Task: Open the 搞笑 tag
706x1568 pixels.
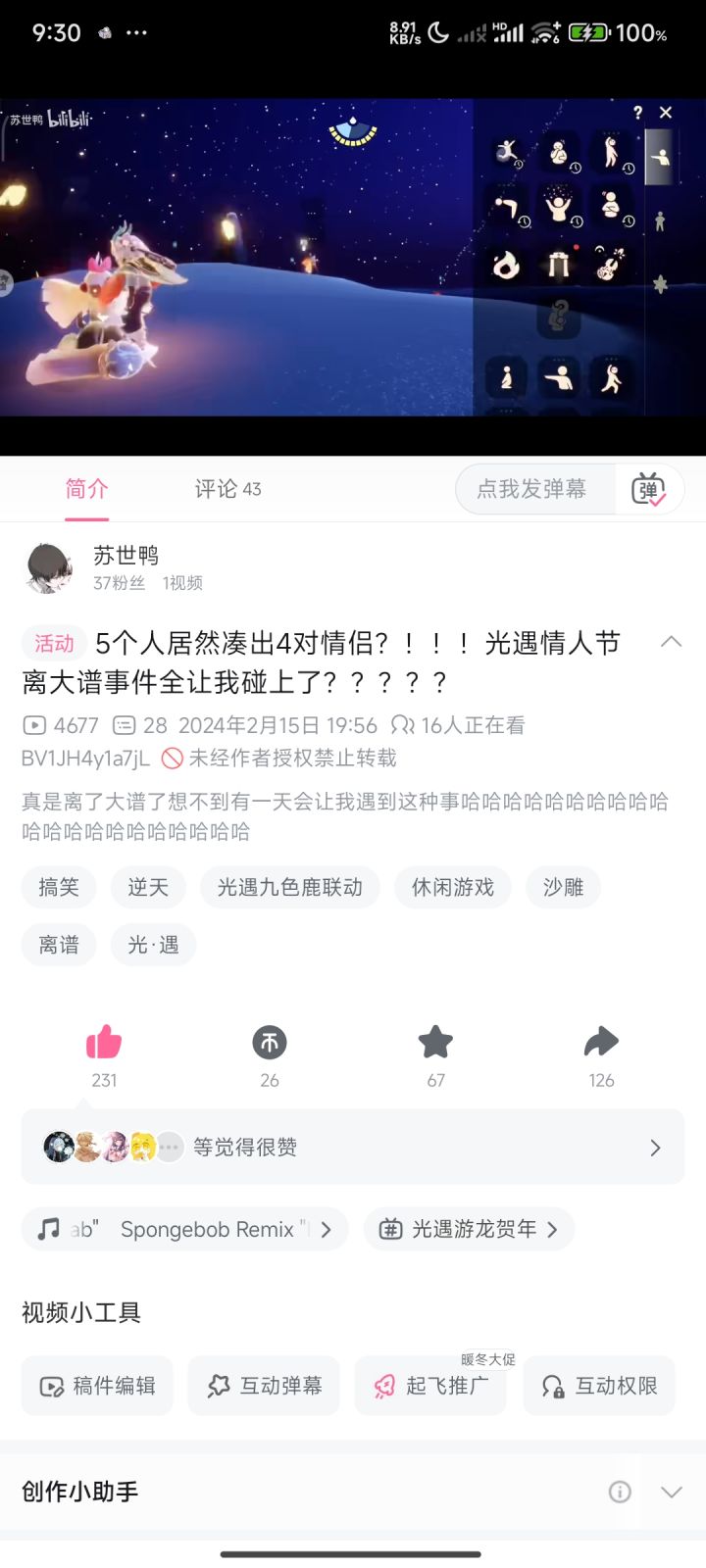Action: click(58, 887)
